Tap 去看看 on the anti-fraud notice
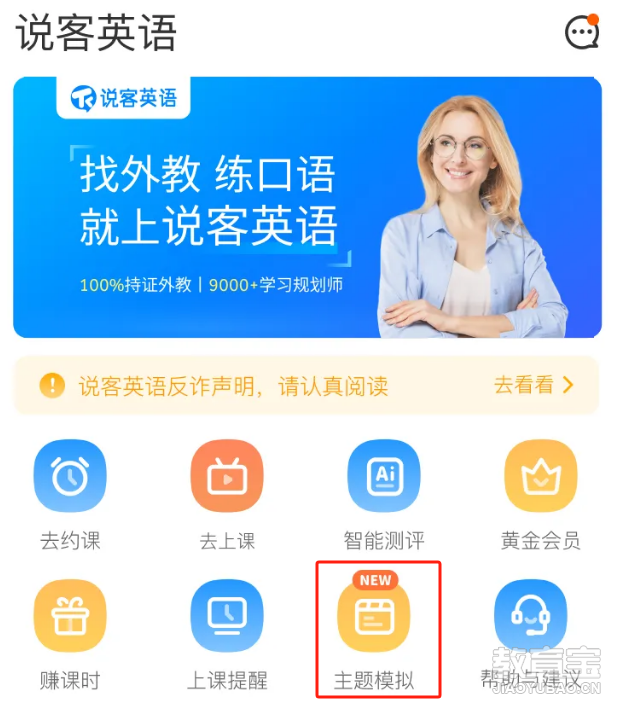Image resolution: width=622 pixels, height=717 pixels. click(x=534, y=385)
